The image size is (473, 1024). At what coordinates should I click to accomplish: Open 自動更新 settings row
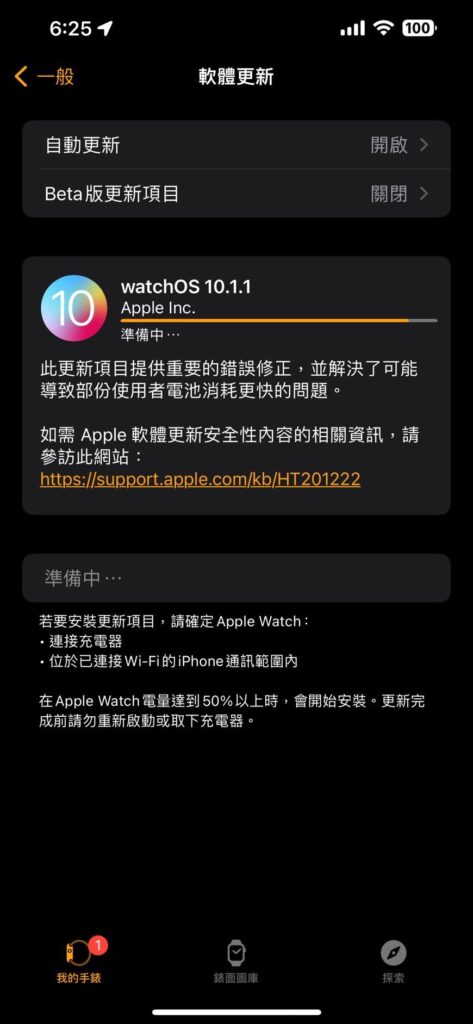[236, 144]
